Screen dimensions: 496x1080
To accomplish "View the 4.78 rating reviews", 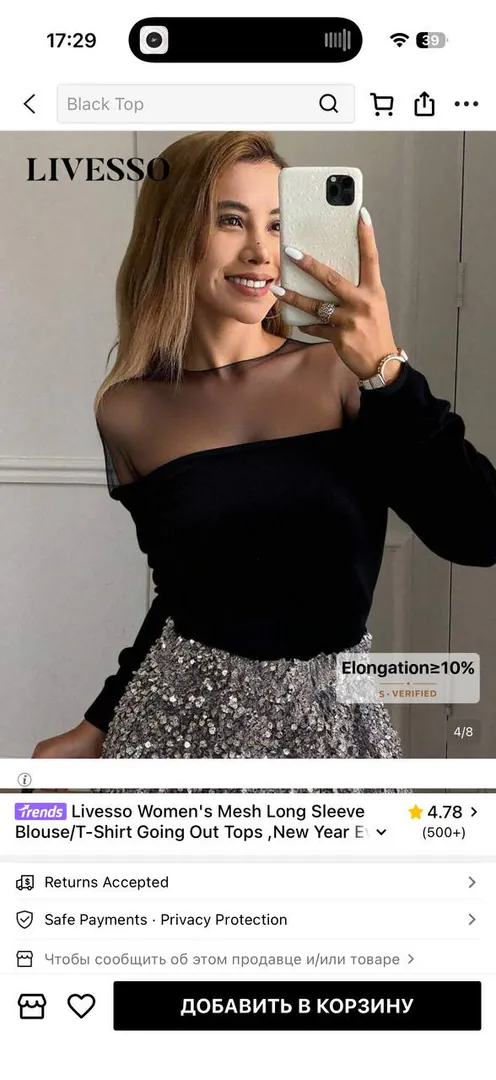I will pyautogui.click(x=444, y=821).
